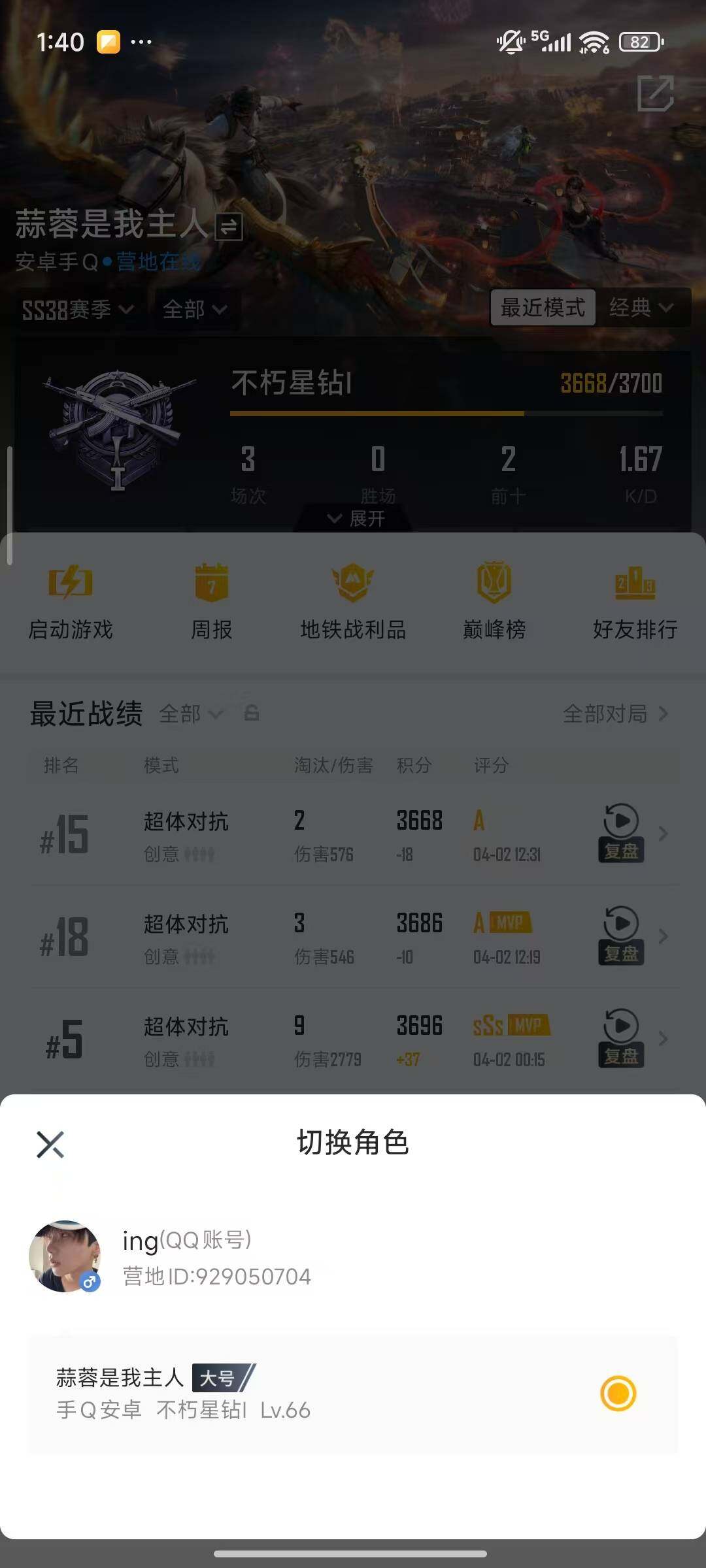Open the 全部 mode filter dropdown
Image resolution: width=706 pixels, height=1568 pixels.
[193, 310]
